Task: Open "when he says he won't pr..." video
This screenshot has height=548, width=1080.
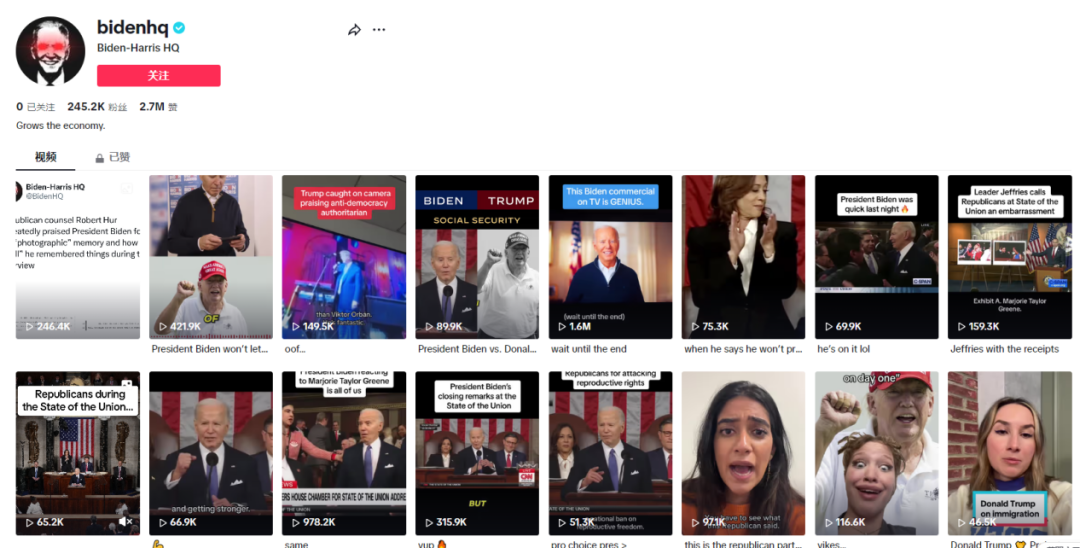Action: click(743, 257)
